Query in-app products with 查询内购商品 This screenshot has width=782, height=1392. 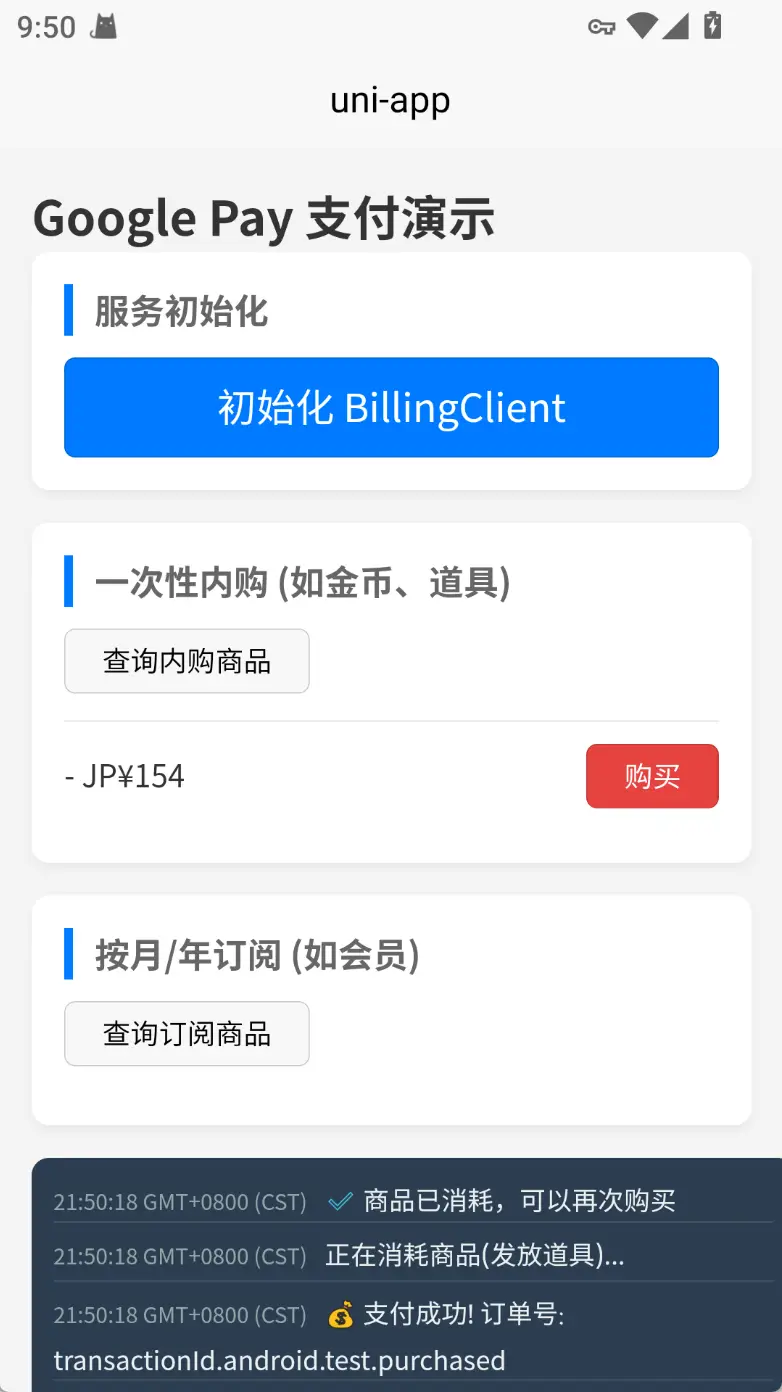(187, 661)
